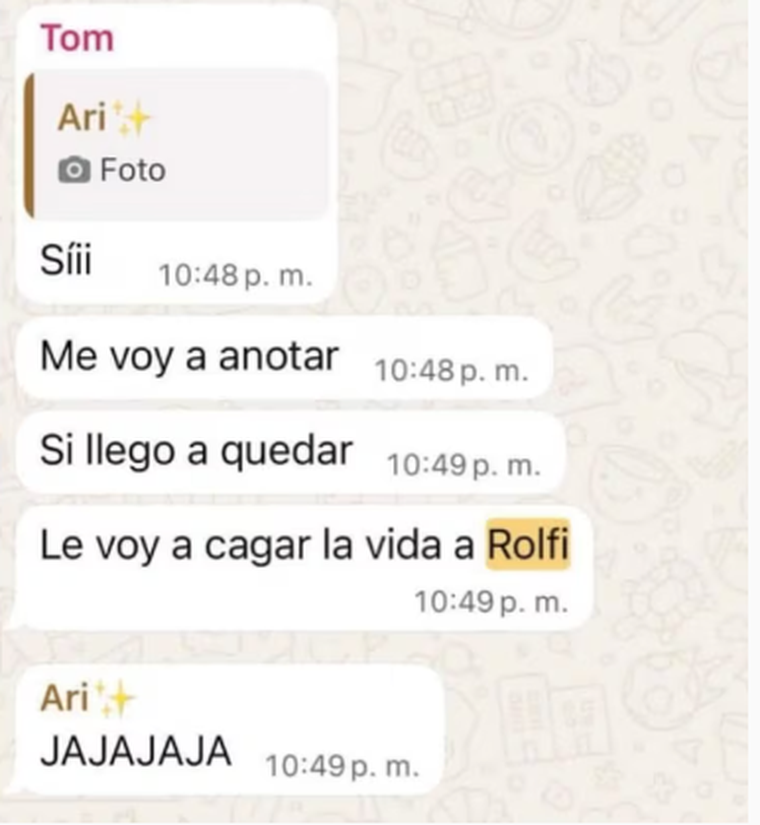Open the quoted Ari Foto reply
Screen dimensions: 760x825
(176, 145)
